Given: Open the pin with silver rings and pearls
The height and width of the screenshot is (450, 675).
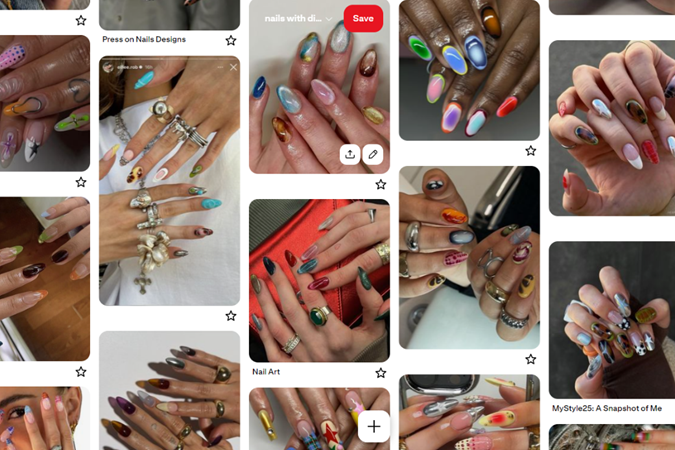Looking at the screenshot, I should click(x=169, y=180).
